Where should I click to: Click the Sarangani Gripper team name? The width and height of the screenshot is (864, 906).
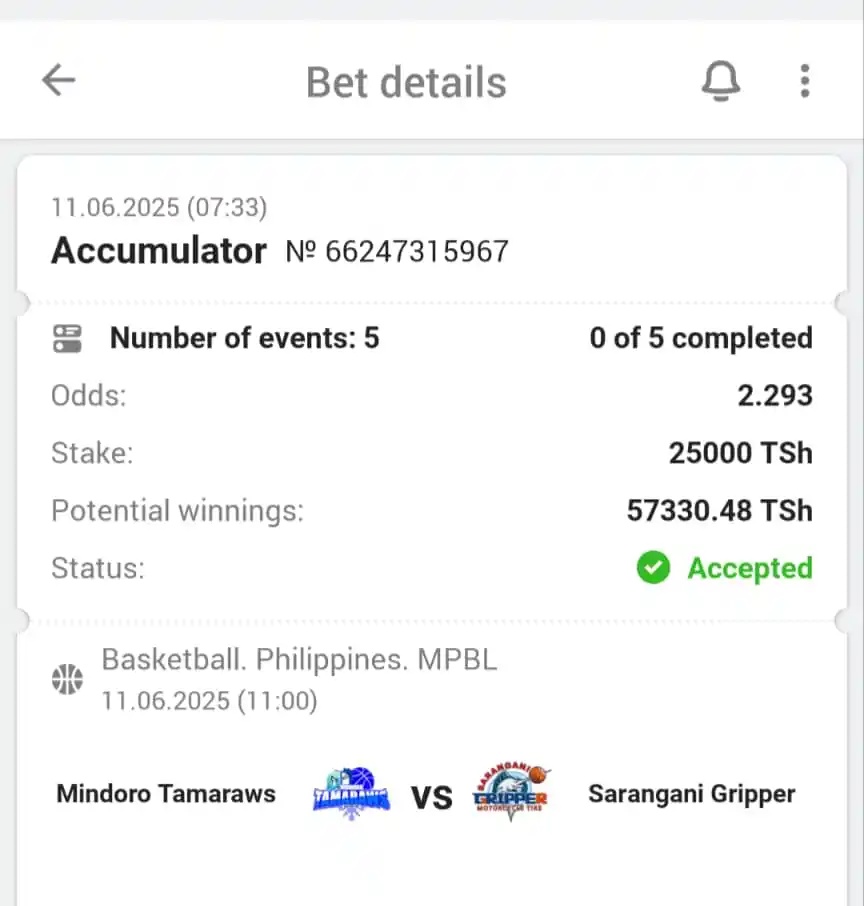(692, 793)
